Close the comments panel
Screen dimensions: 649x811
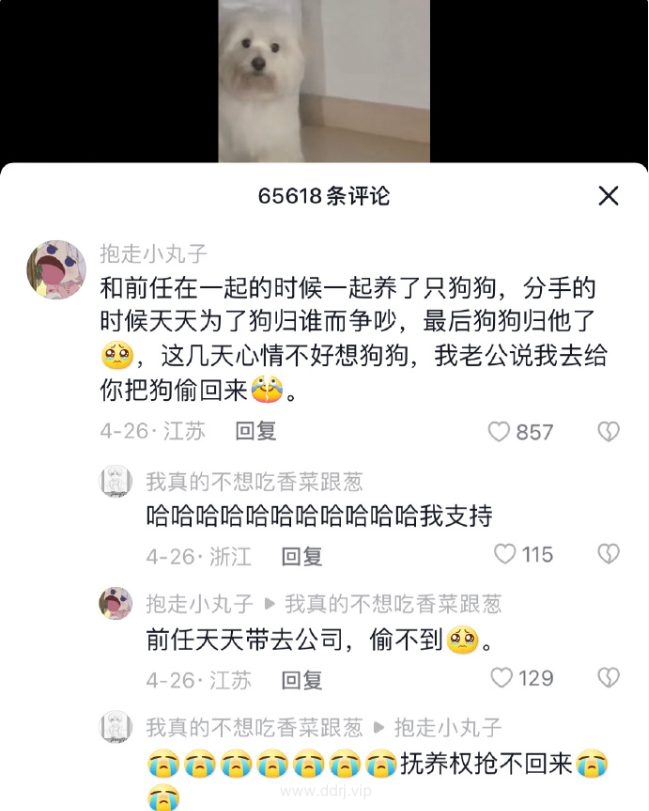[x=608, y=196]
